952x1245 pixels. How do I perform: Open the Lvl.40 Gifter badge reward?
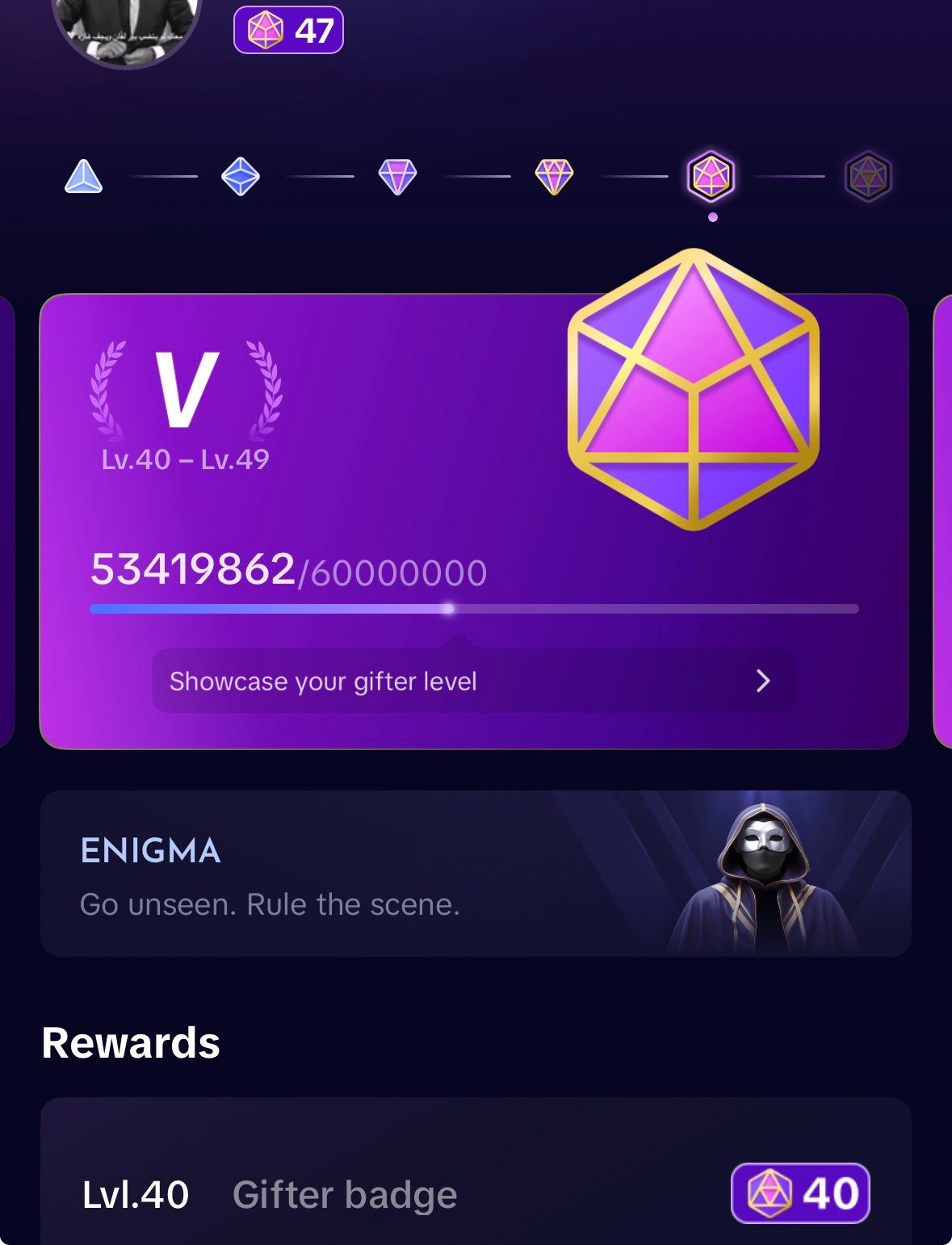coord(476,1193)
